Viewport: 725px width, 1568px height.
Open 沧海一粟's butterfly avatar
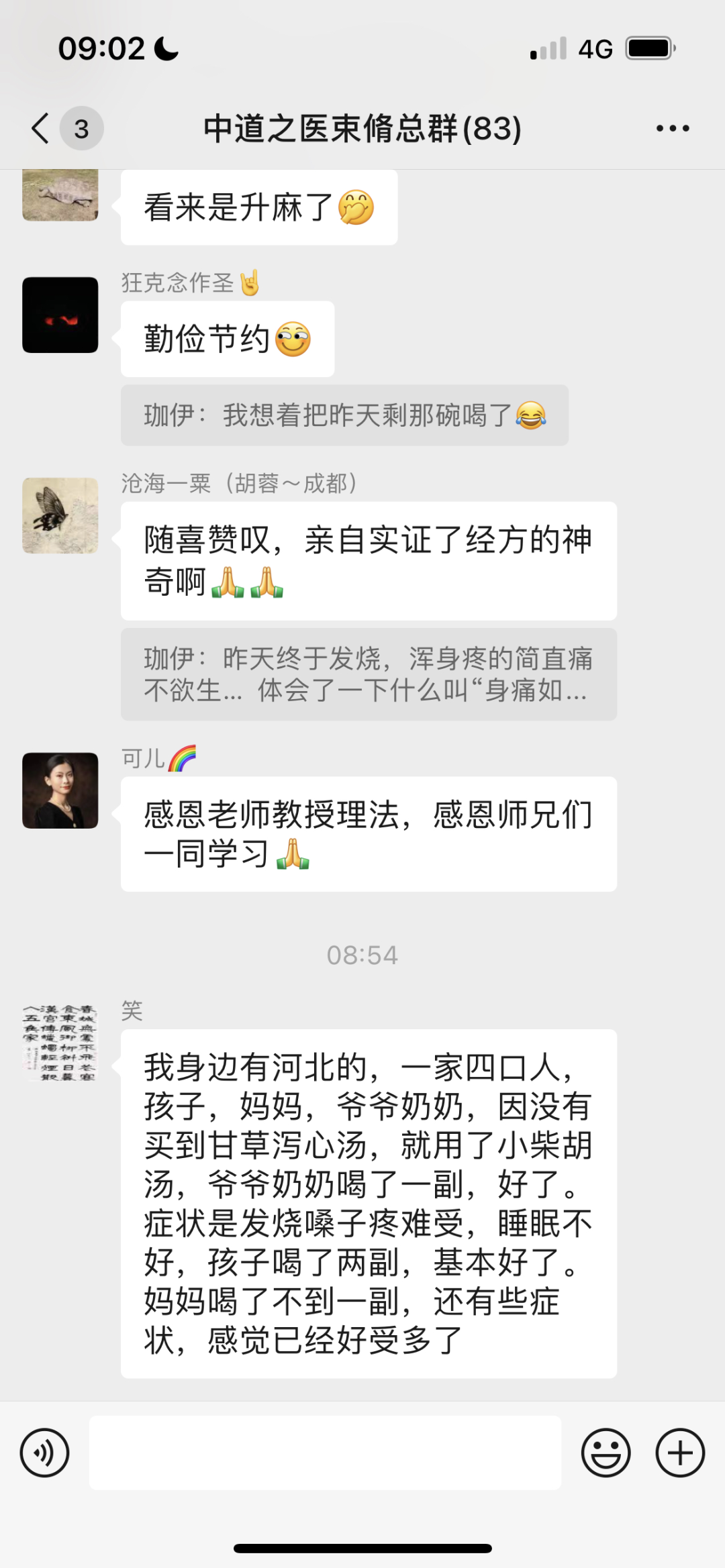tap(59, 515)
